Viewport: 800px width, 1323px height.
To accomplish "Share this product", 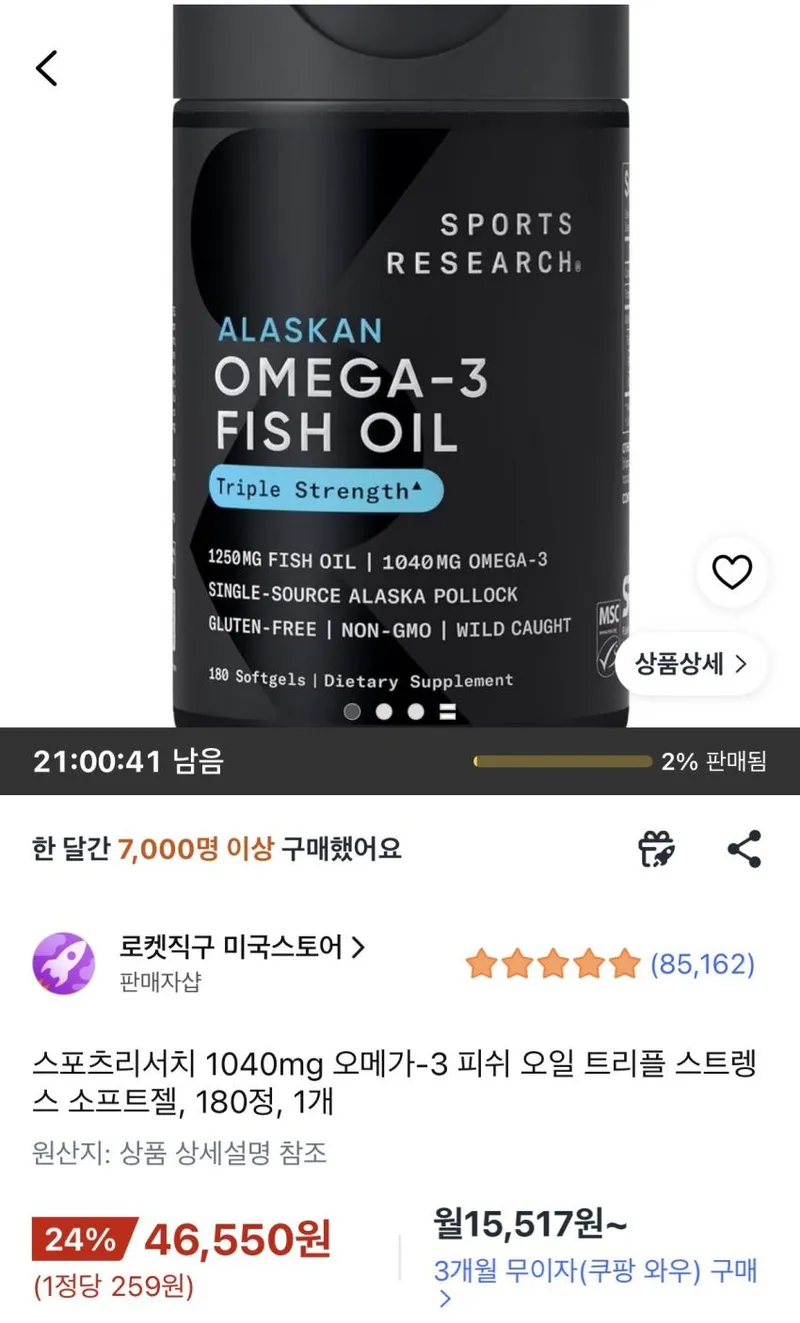I will [x=744, y=849].
